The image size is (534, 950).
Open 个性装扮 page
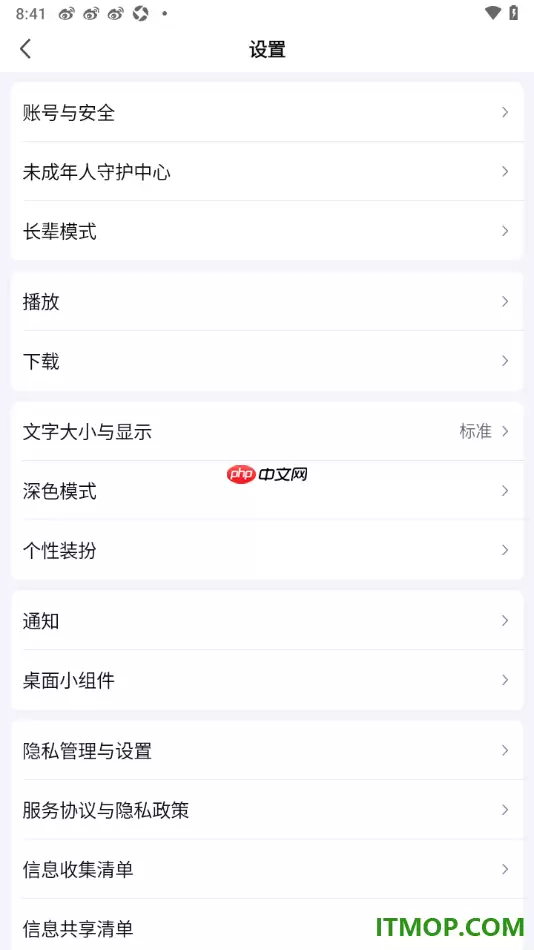(267, 550)
